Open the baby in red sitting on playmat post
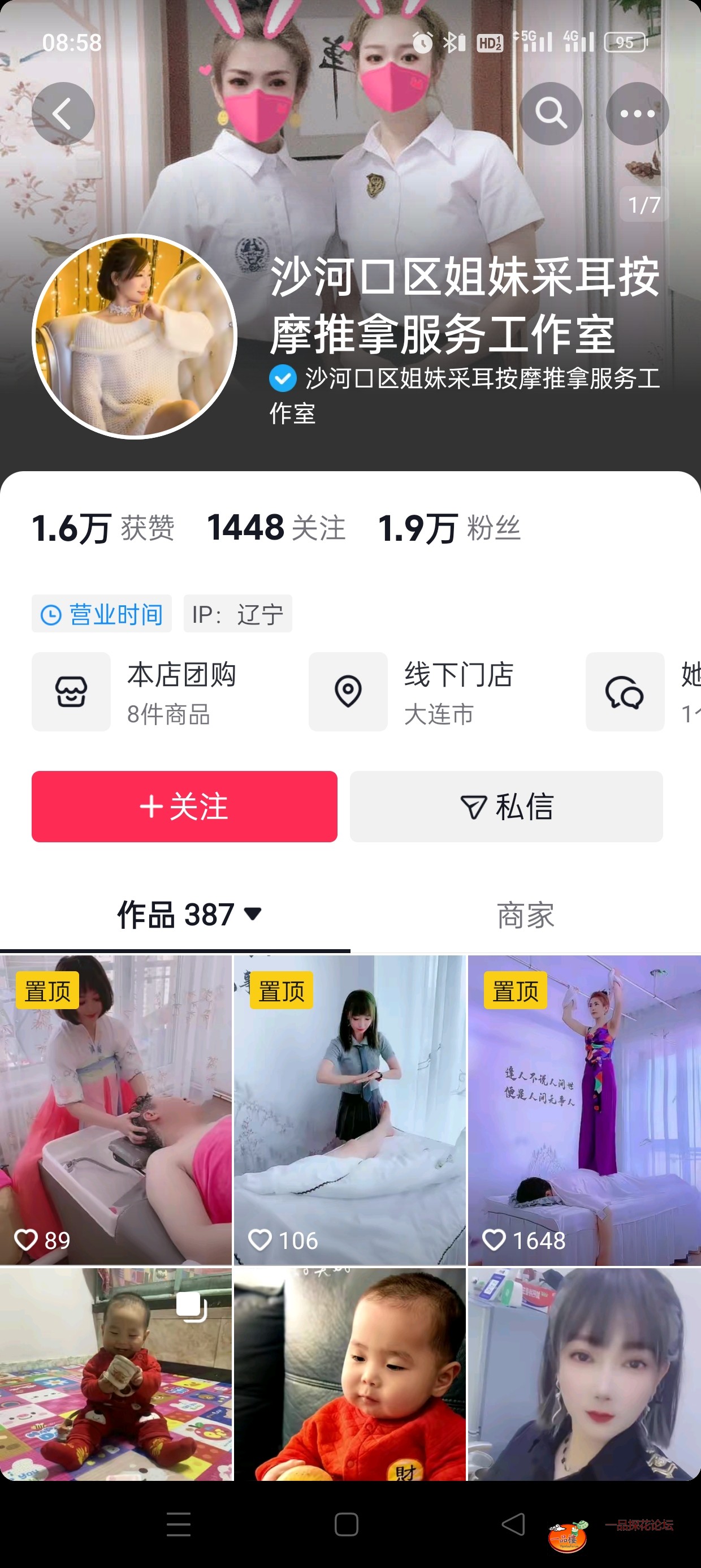Screen dimensions: 701x1568 coord(116,1375)
